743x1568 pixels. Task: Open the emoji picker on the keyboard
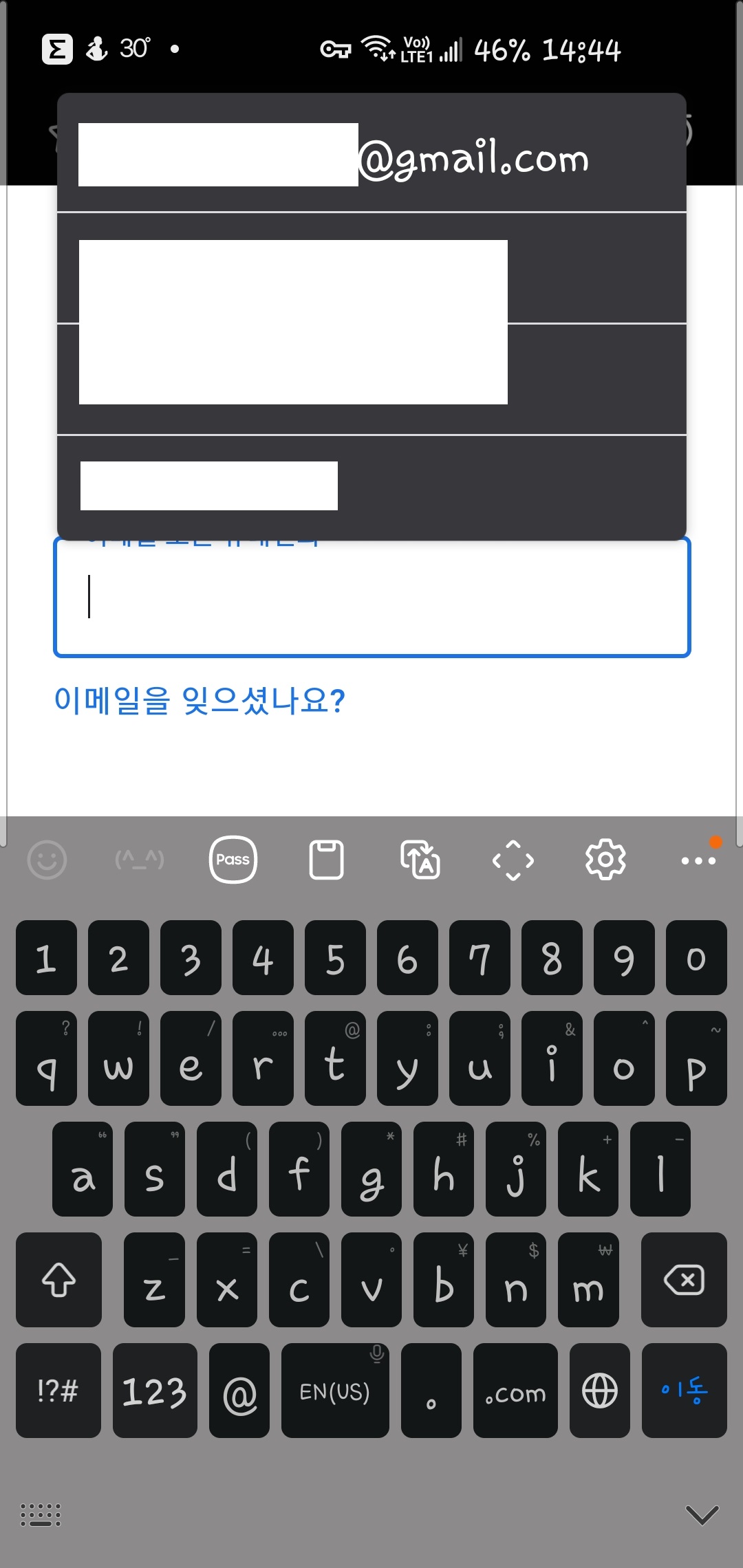[x=47, y=860]
